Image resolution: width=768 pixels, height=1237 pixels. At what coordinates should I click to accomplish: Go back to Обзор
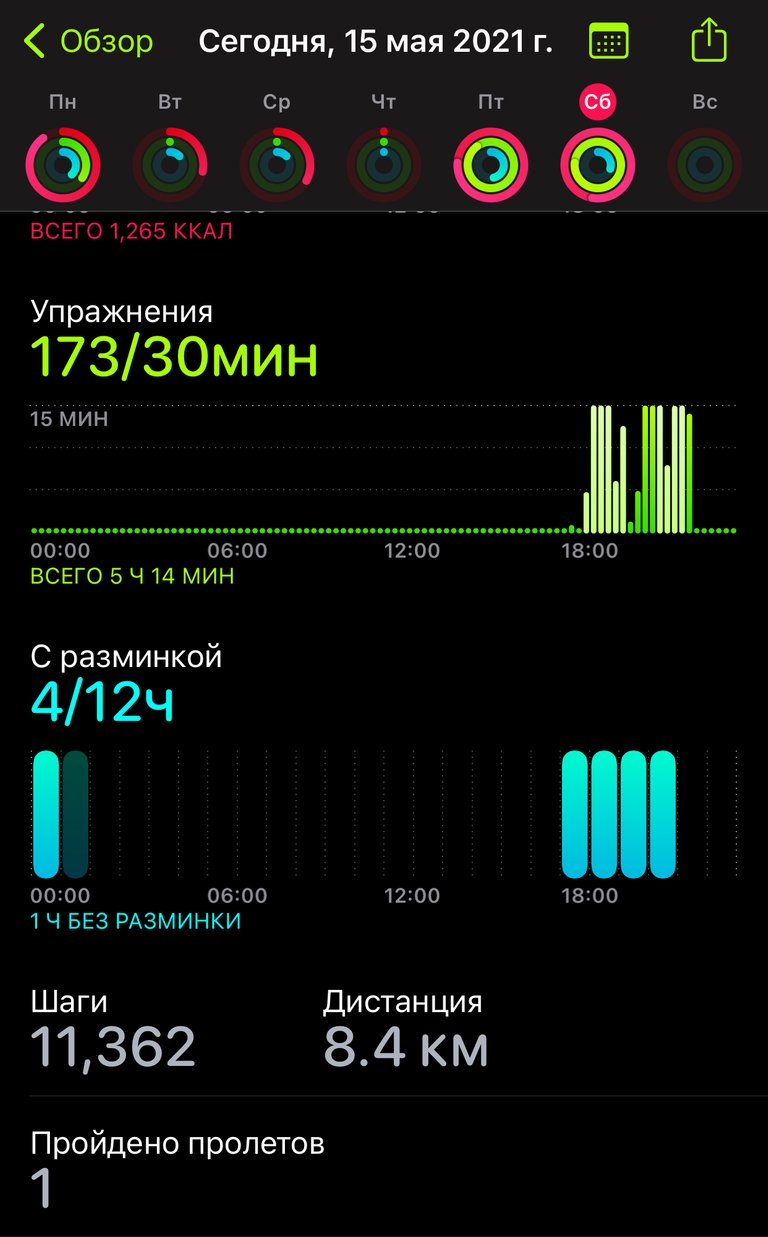[x=88, y=41]
